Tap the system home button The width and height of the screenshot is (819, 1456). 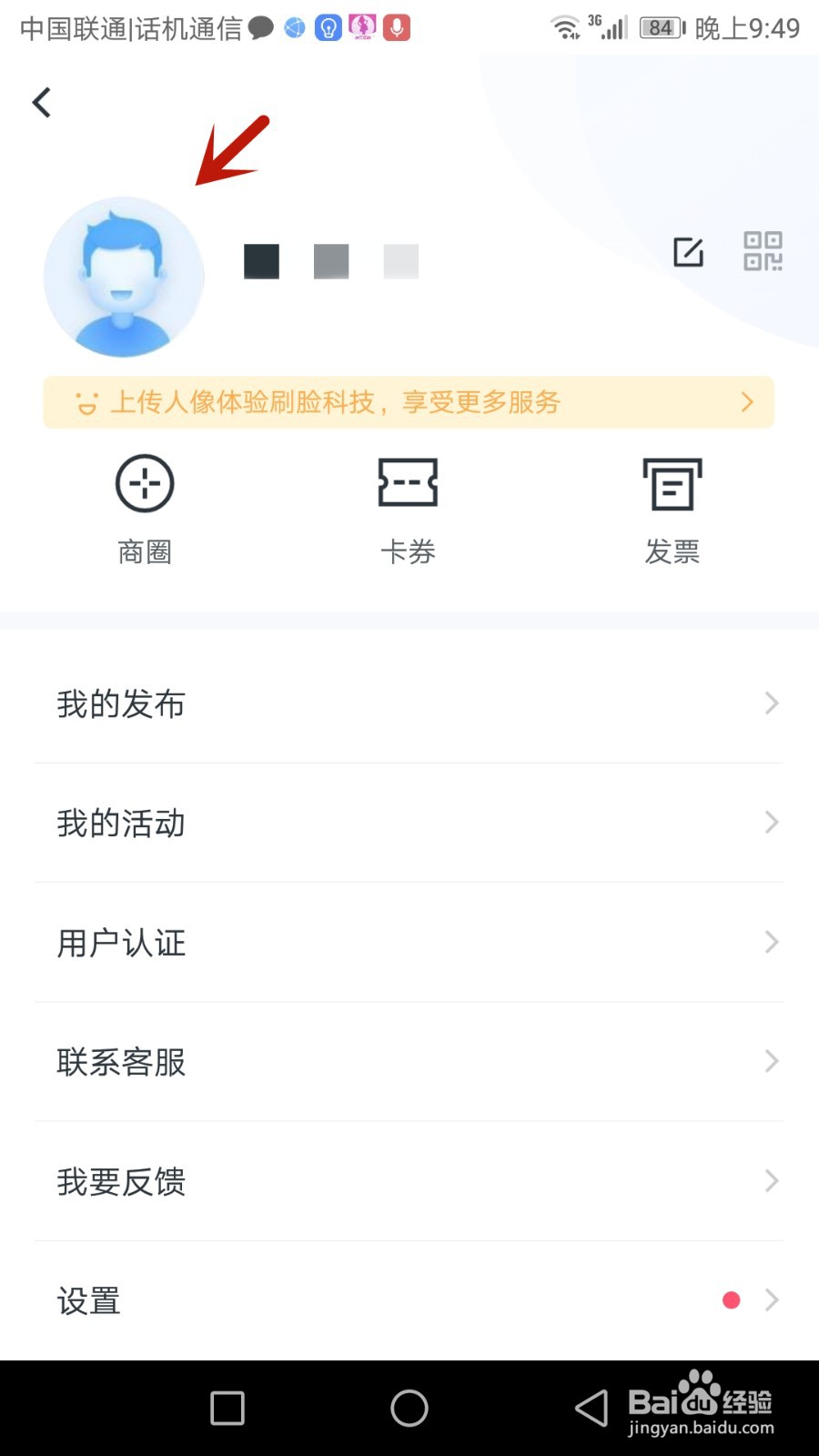[x=409, y=1409]
